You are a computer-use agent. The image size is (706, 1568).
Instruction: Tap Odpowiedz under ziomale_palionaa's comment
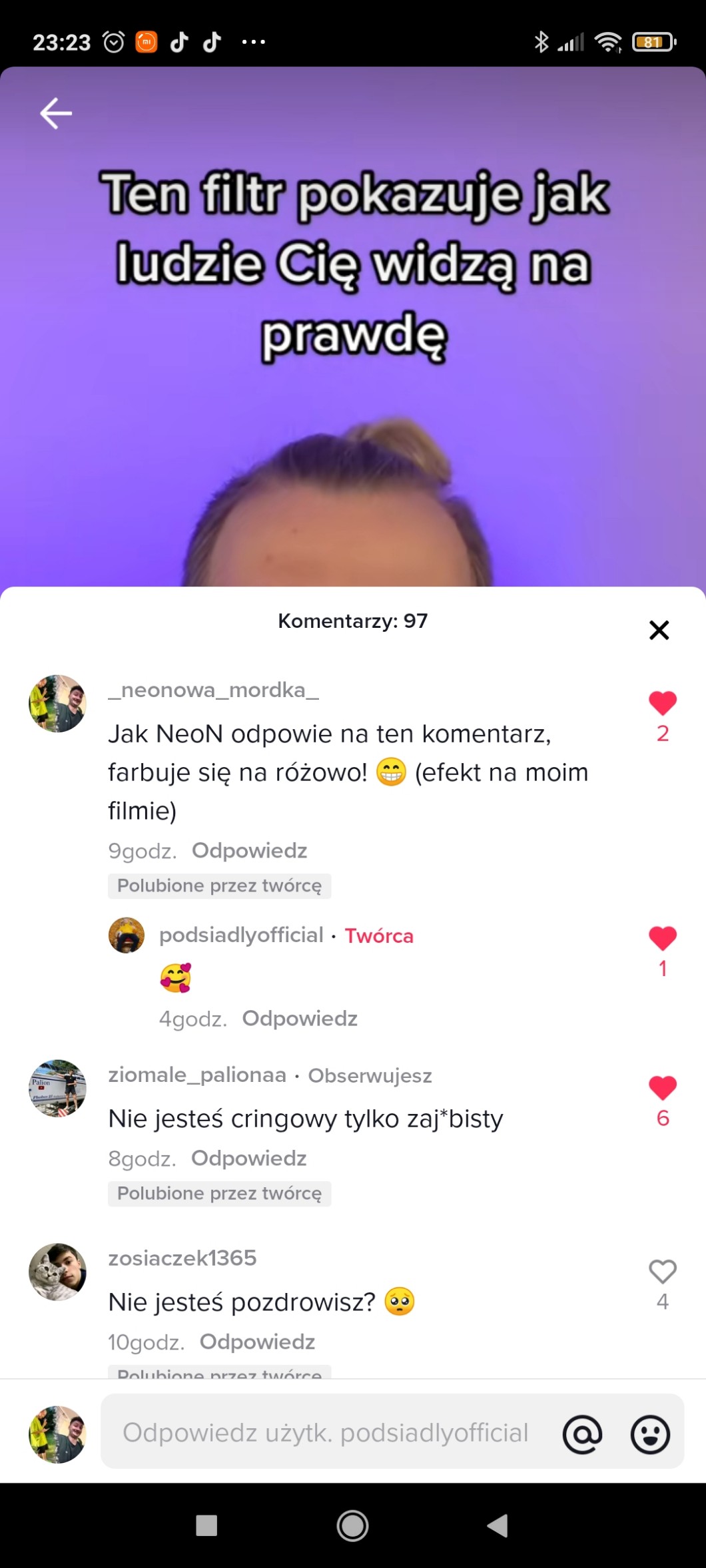248,1158
